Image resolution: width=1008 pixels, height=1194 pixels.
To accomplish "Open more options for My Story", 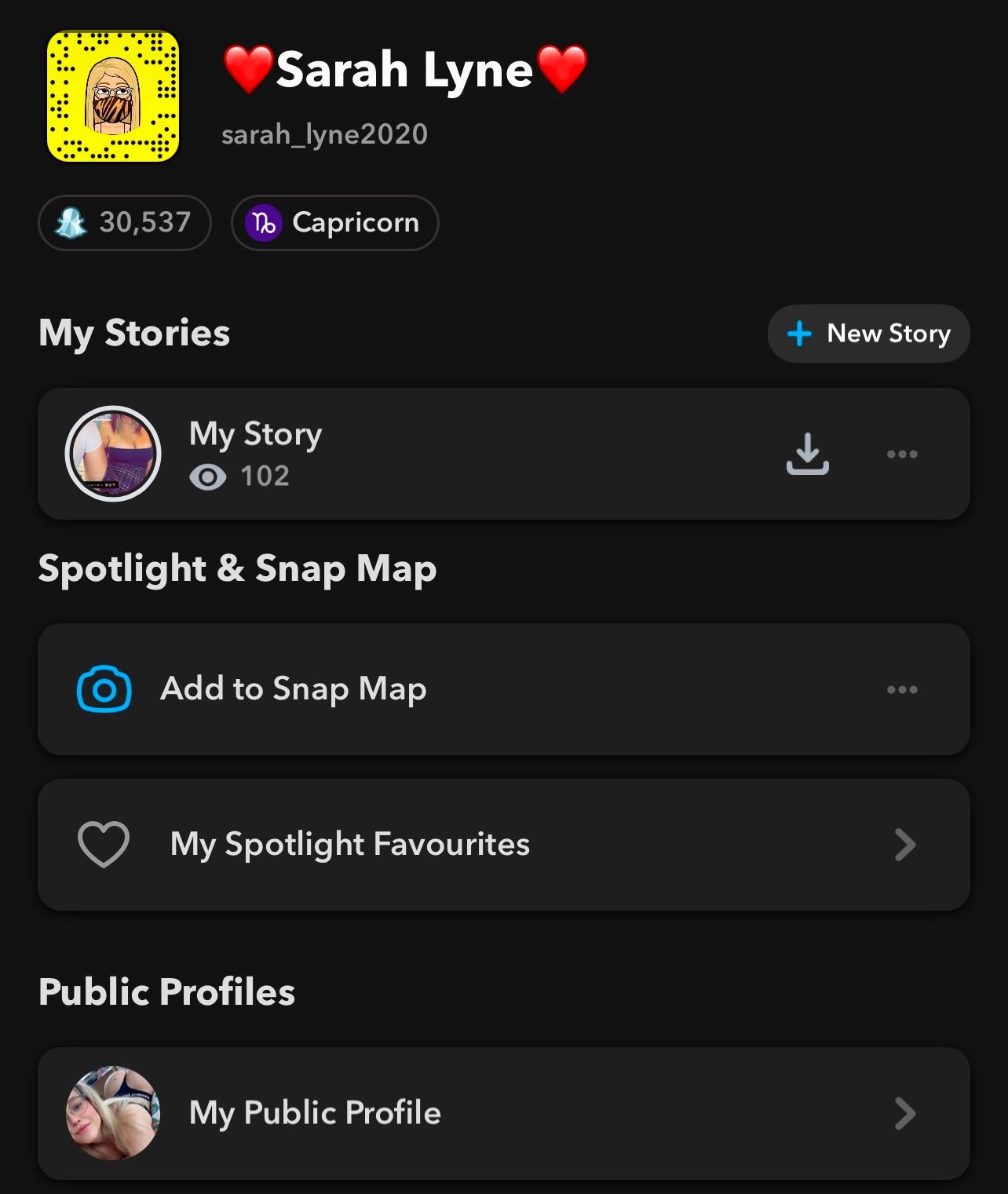I will [902, 454].
